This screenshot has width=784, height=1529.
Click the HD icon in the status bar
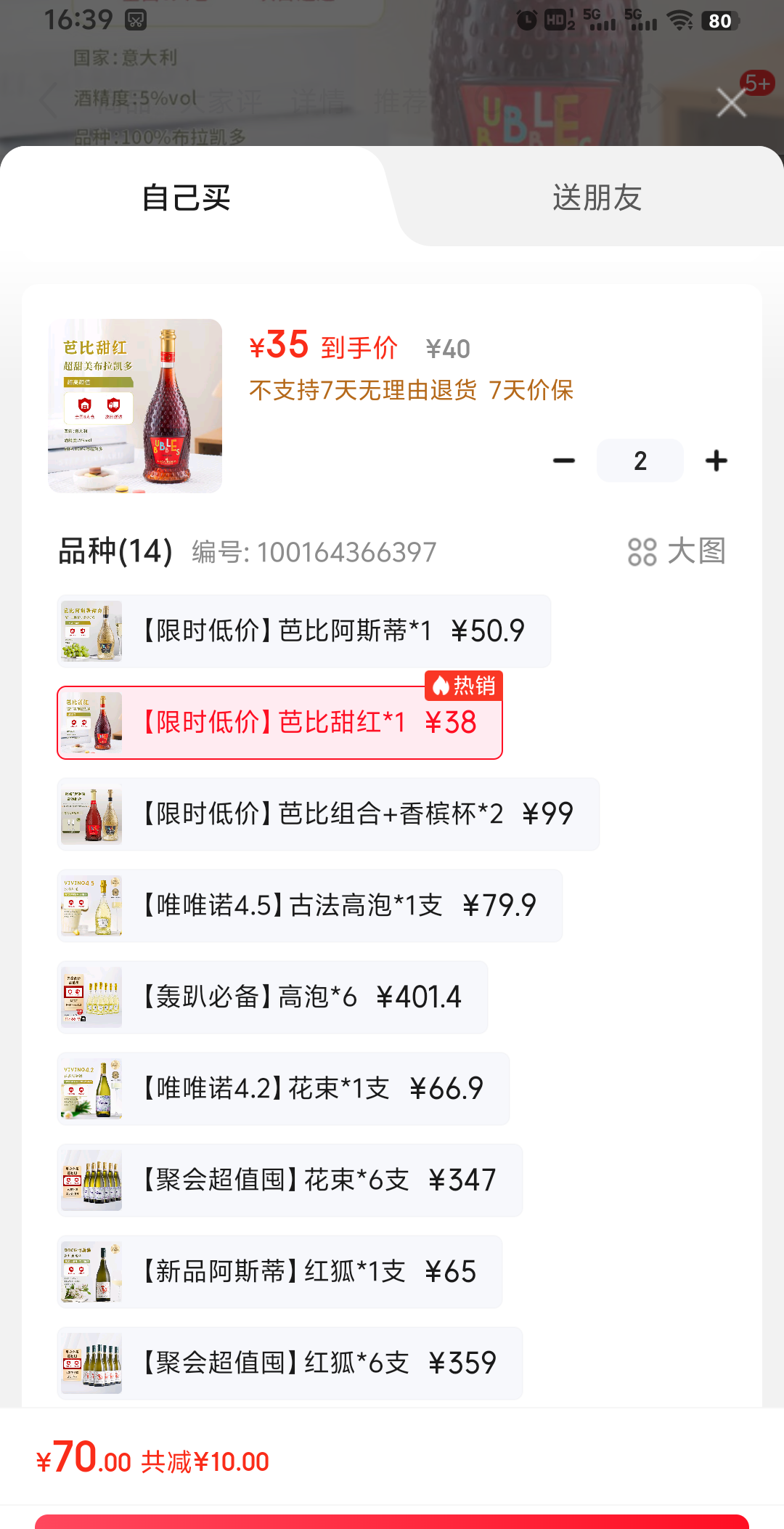pyautogui.click(x=555, y=20)
